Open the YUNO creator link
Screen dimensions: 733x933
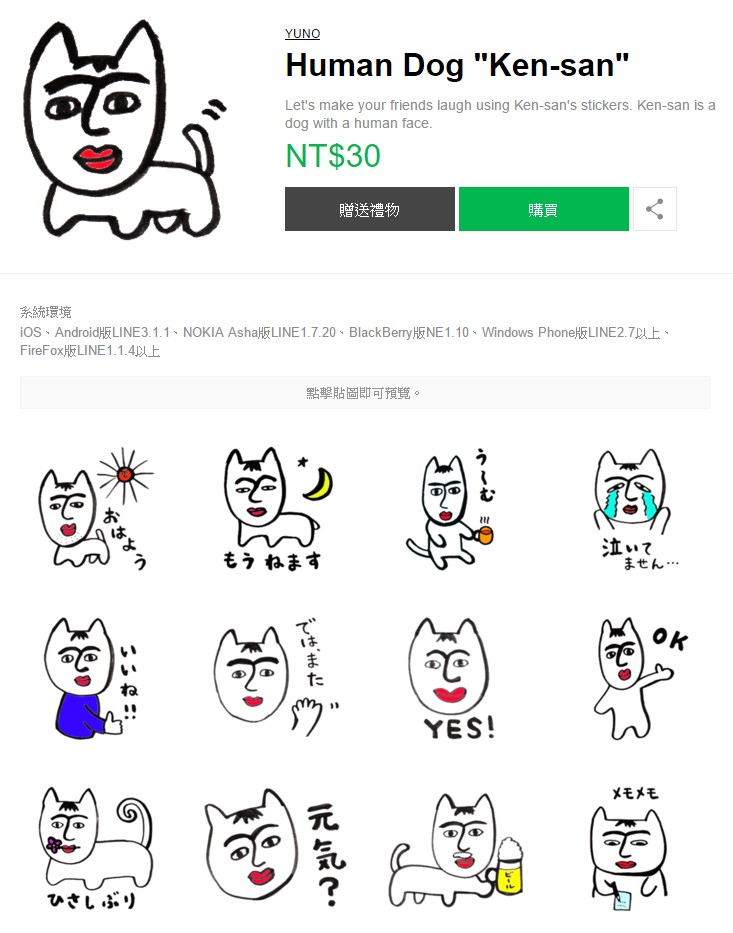302,34
